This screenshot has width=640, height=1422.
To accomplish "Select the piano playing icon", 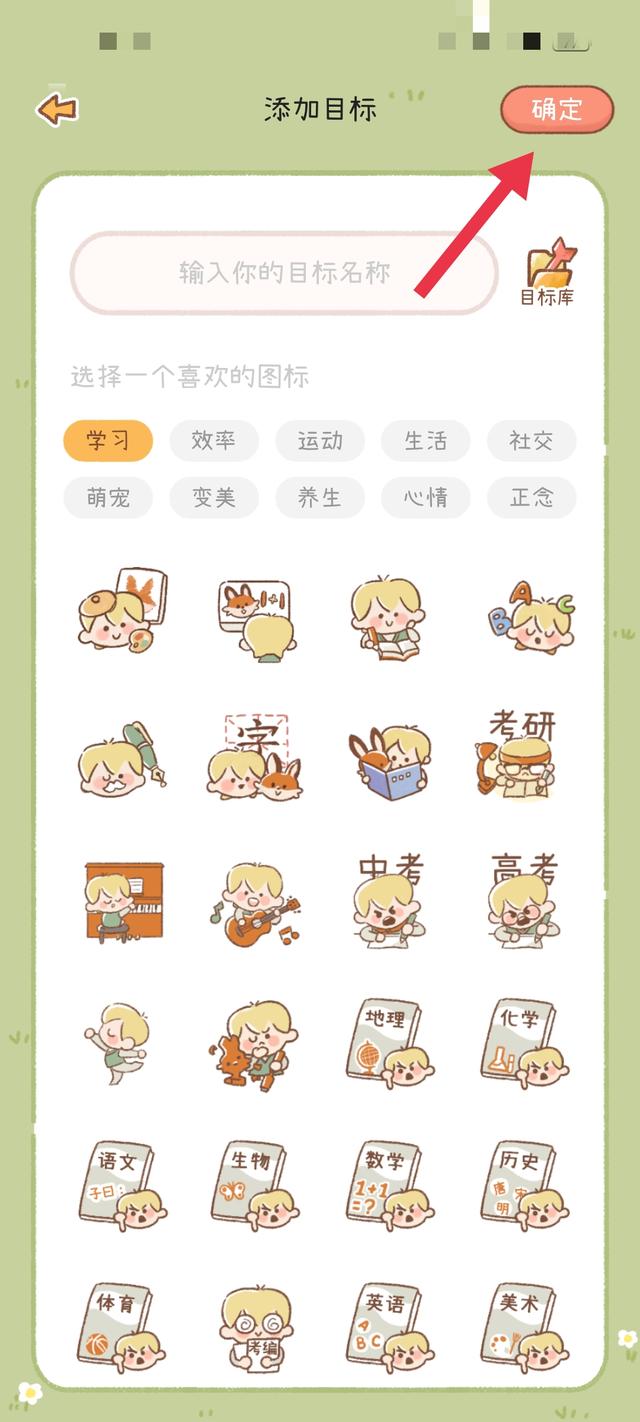I will [x=123, y=901].
